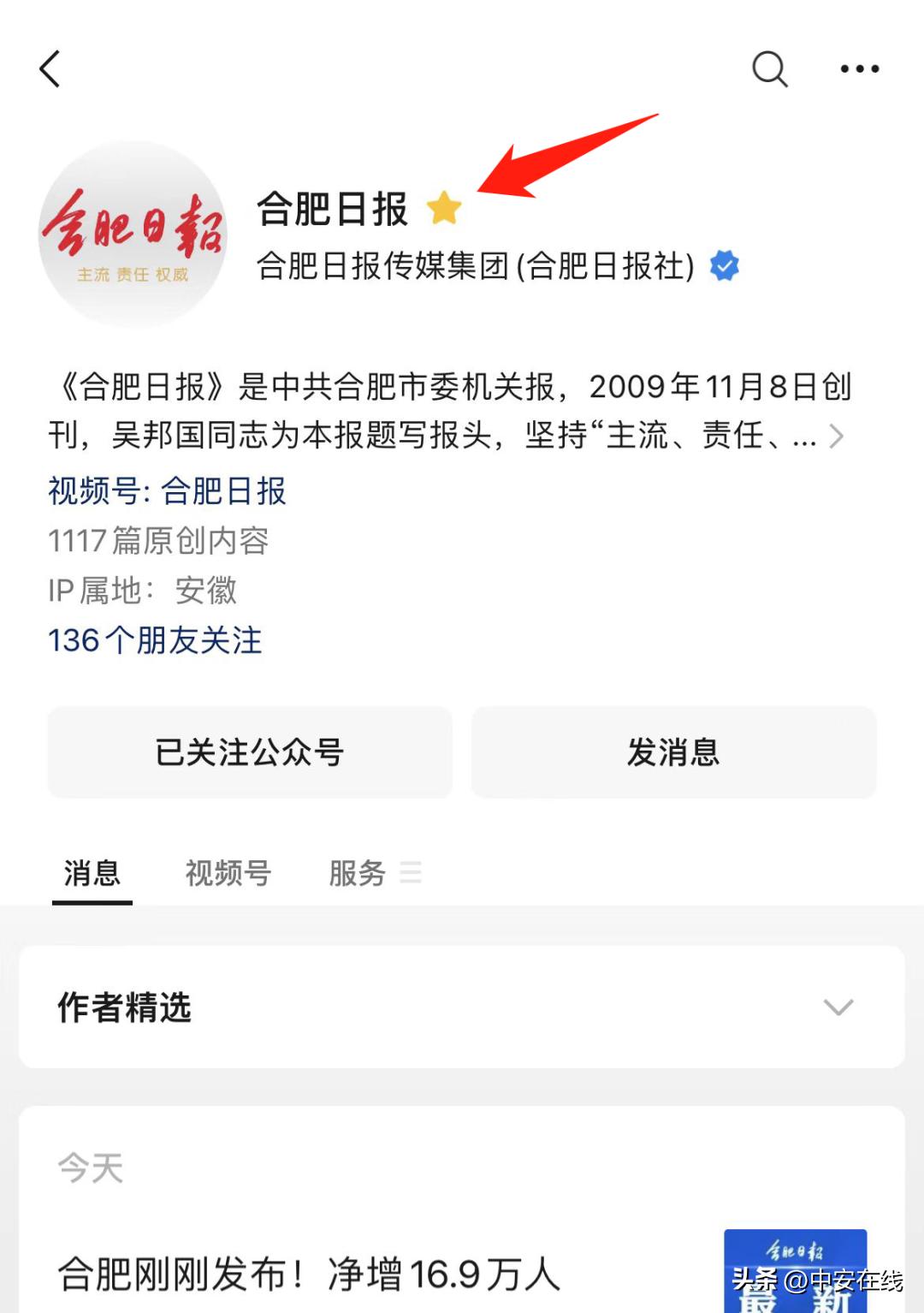The height and width of the screenshot is (1313, 924).
Task: Collapse 作者精选 using its down chevron
Action: pyautogui.click(x=838, y=1008)
